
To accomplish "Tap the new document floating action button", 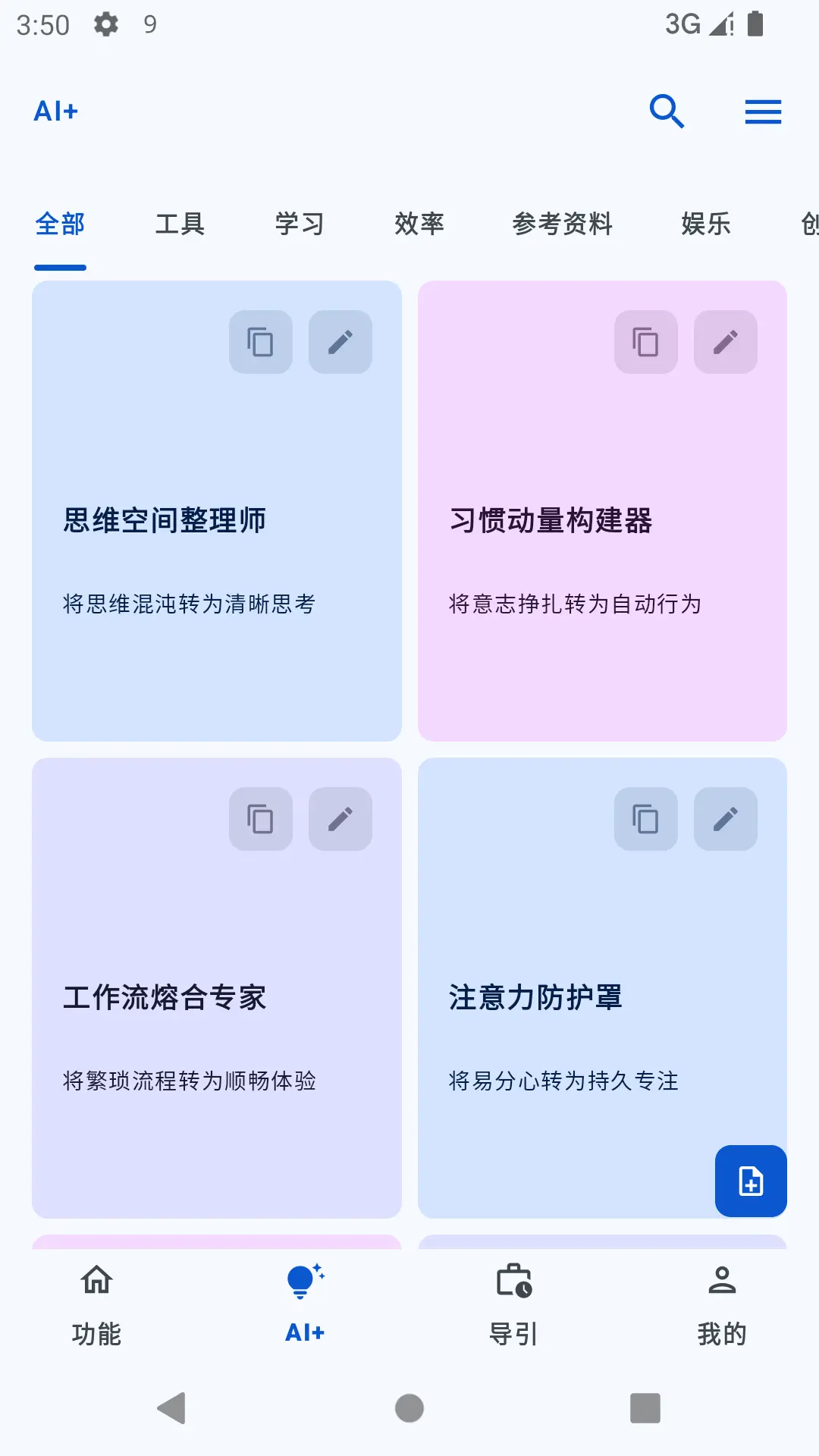I will click(x=750, y=1181).
